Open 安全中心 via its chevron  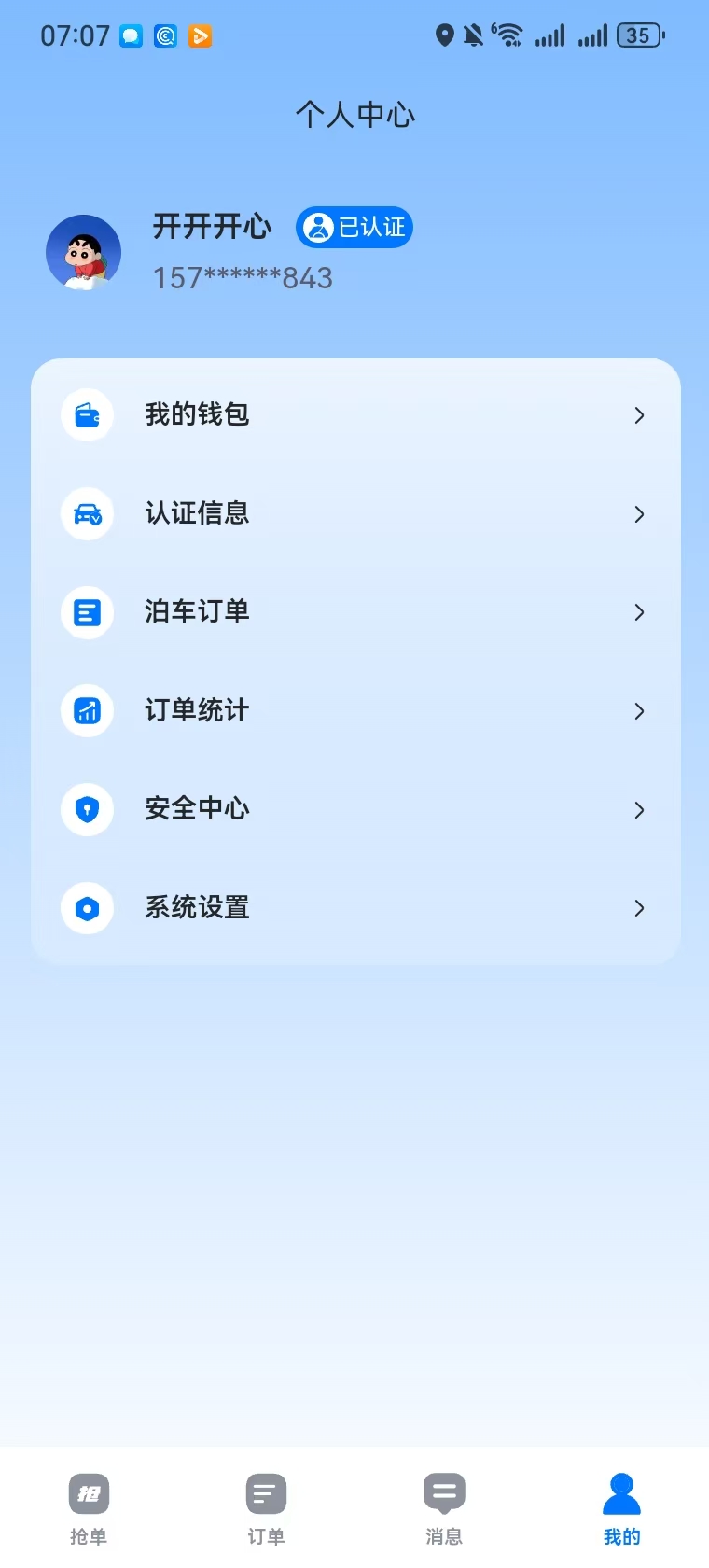pos(639,810)
